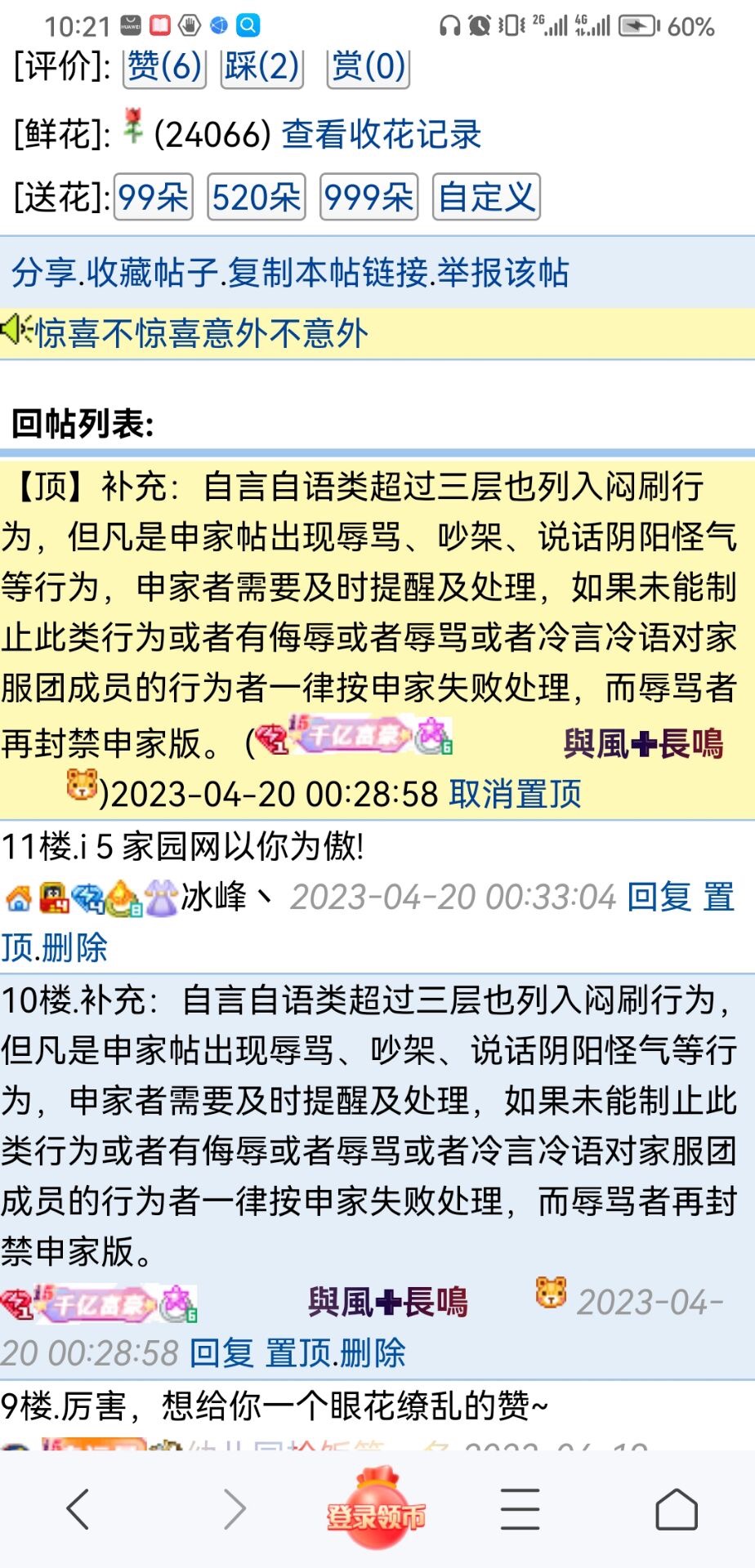Image resolution: width=755 pixels, height=1568 pixels.
Task: Tap 举报该帖 to report post
Action: pos(503,273)
